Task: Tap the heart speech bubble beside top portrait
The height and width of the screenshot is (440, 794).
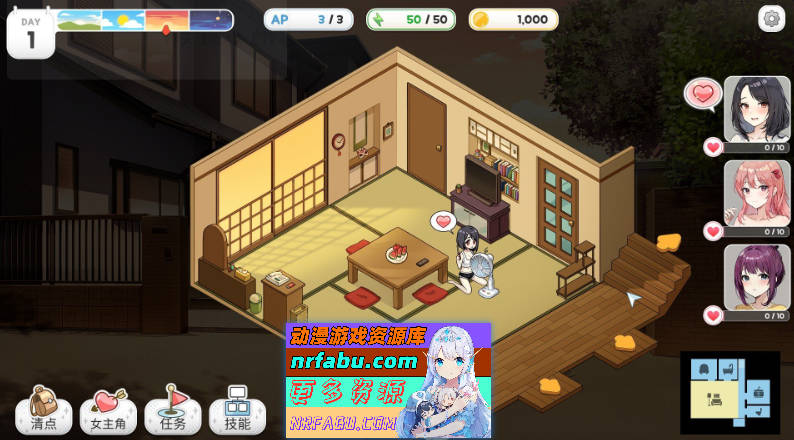Action: [x=703, y=94]
